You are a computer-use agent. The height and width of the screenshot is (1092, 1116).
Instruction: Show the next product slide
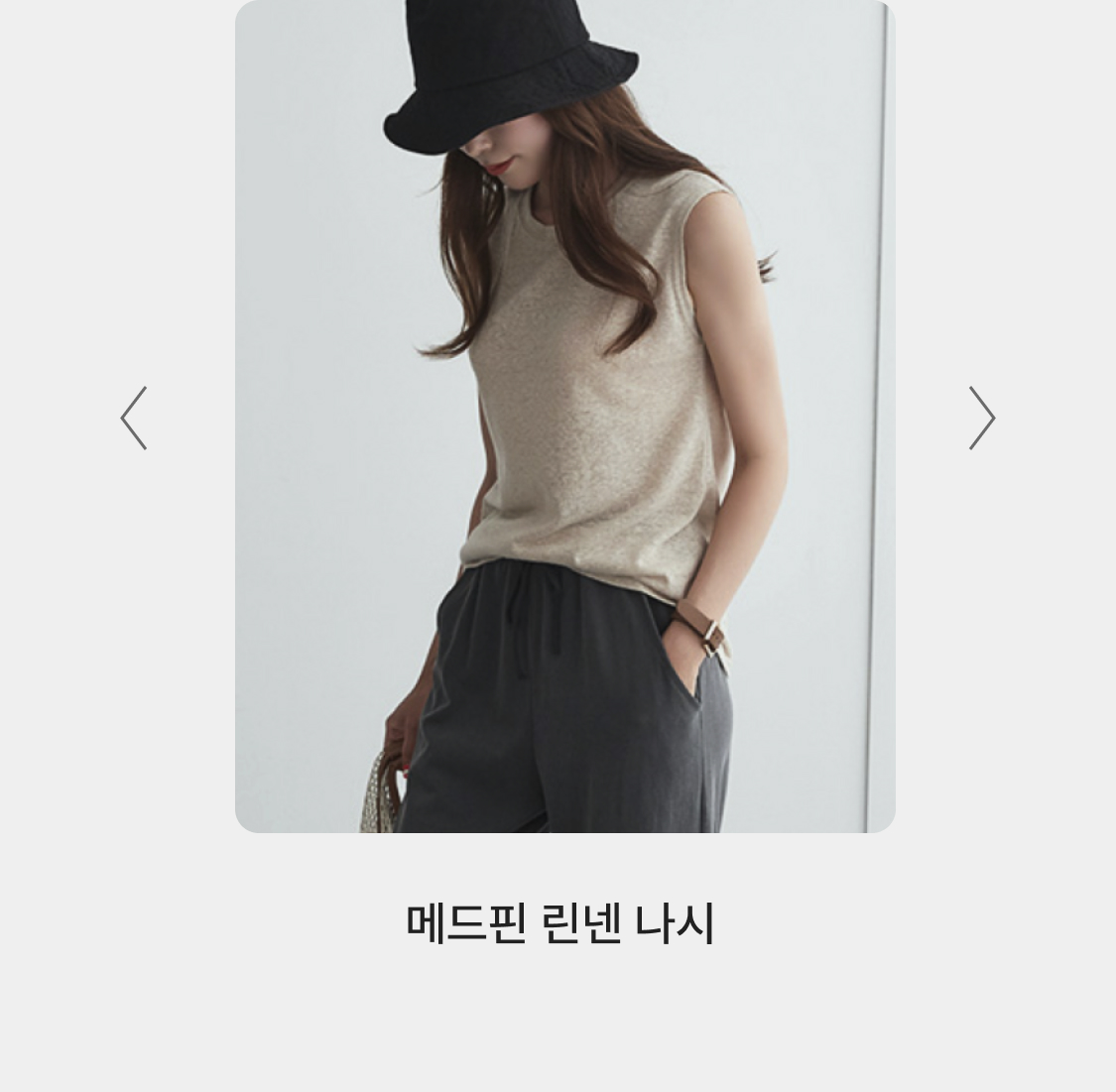coord(981,418)
